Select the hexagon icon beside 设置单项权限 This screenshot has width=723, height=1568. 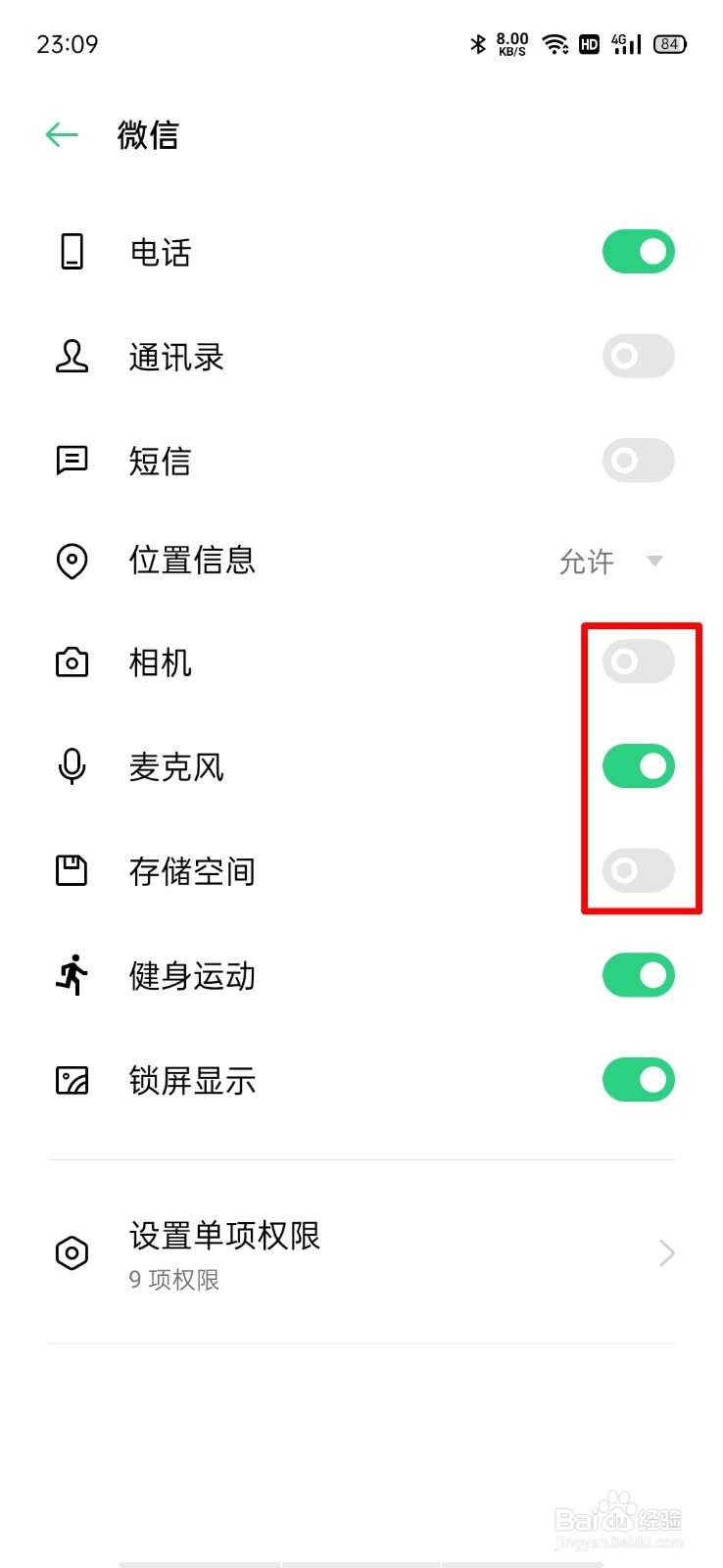[71, 1253]
